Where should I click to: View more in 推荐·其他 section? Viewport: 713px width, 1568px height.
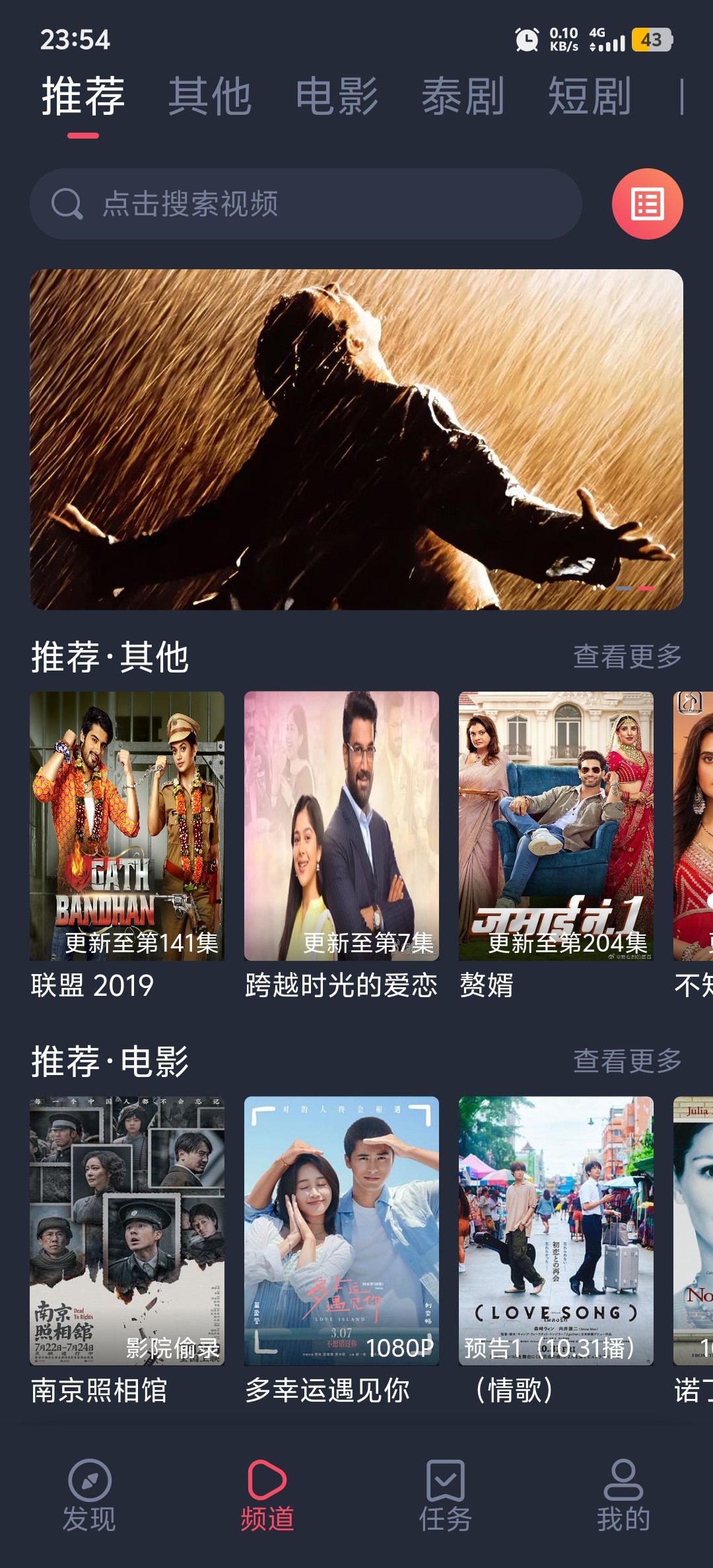627,657
